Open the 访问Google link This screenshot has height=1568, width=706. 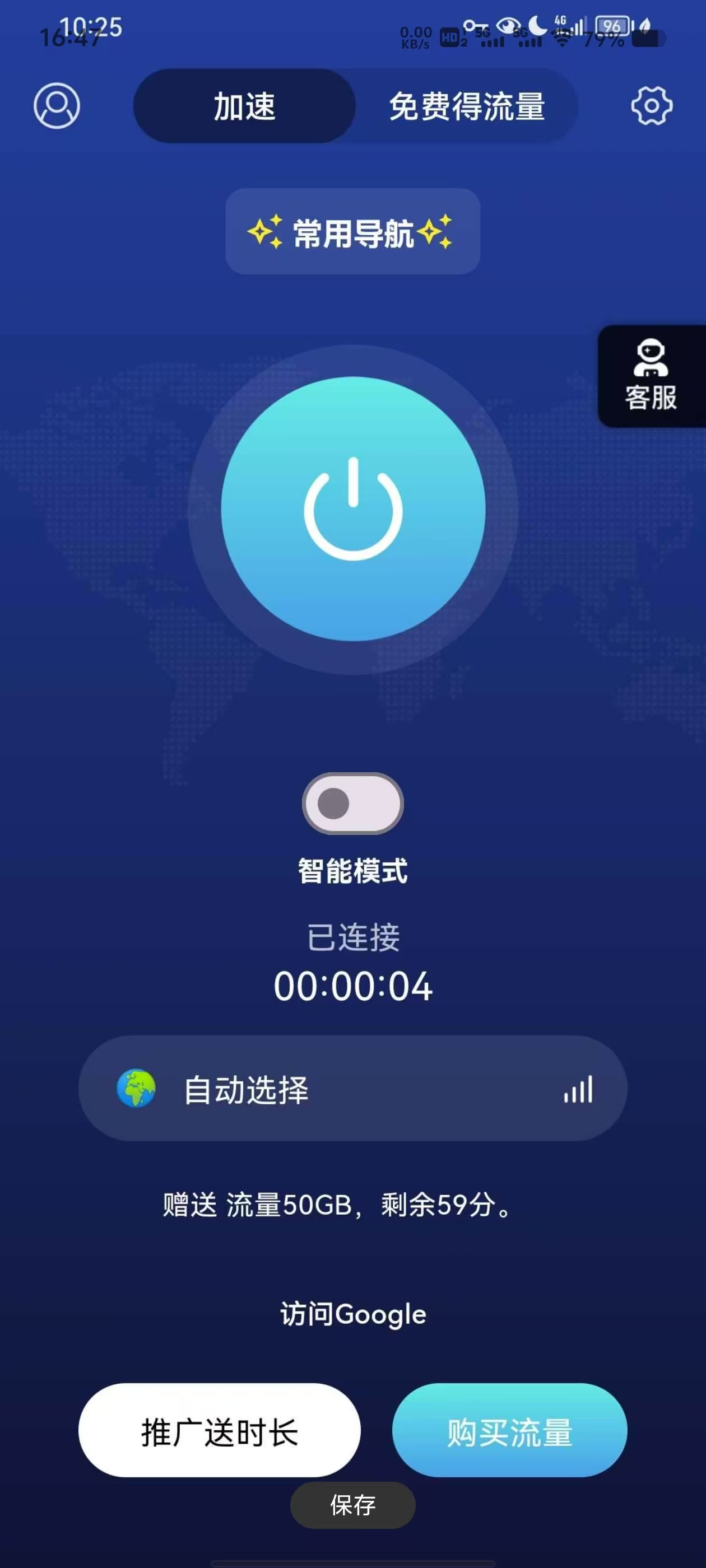pos(352,1314)
